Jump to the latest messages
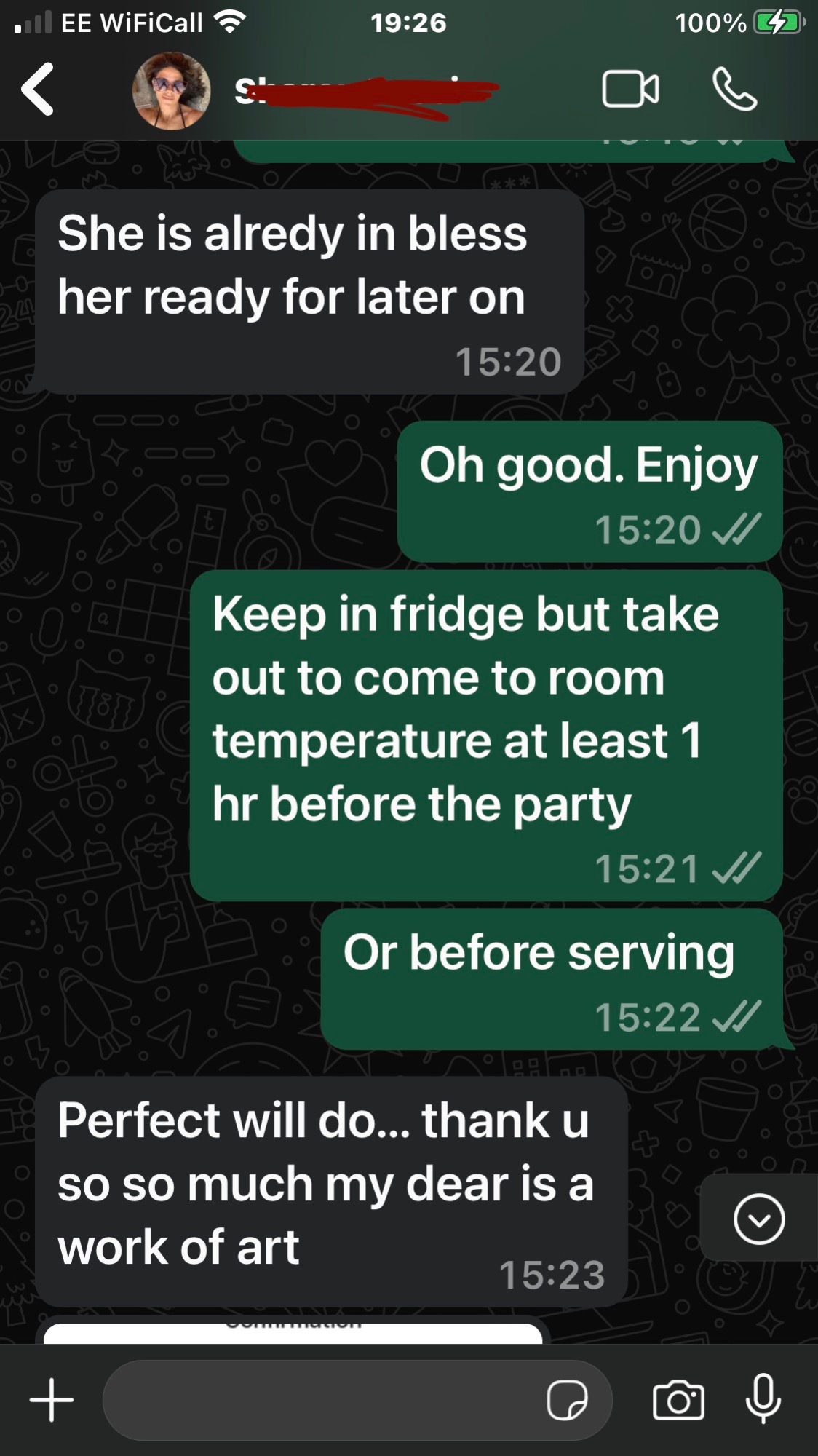The width and height of the screenshot is (818, 1456). pos(759,1219)
